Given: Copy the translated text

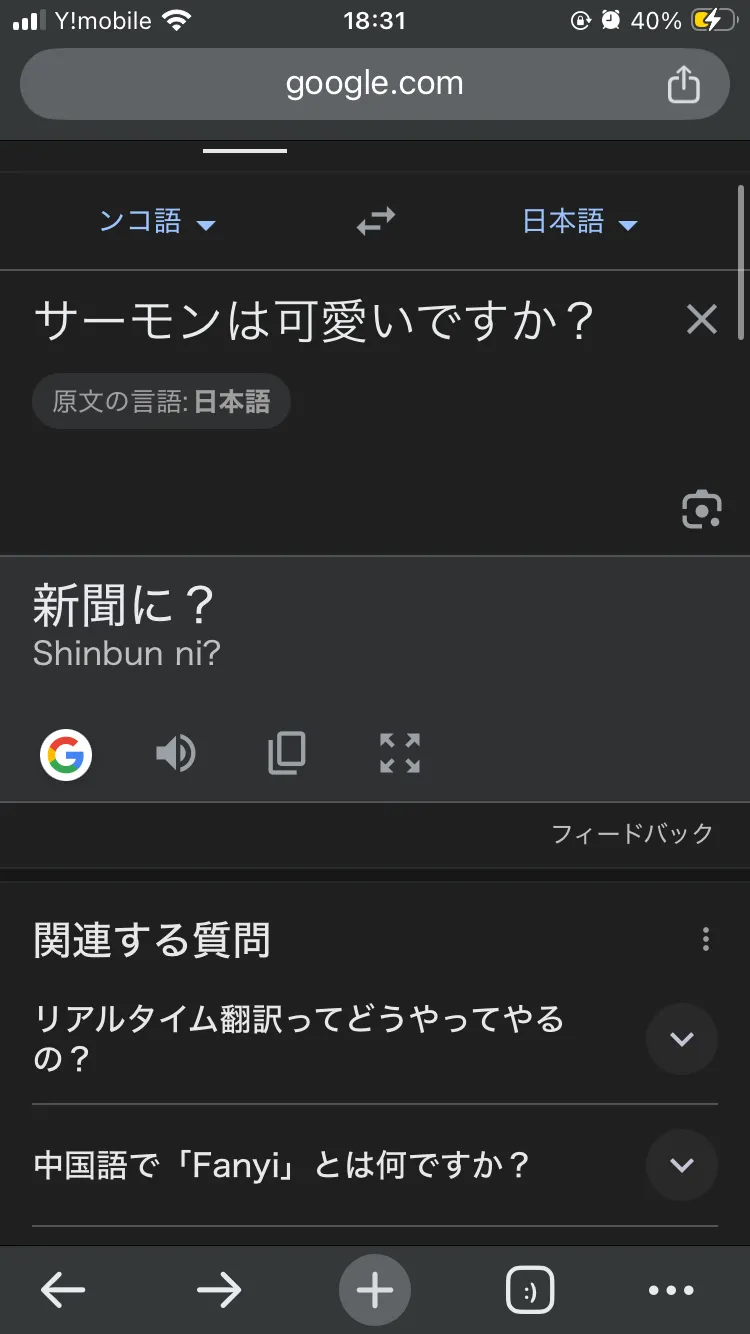Looking at the screenshot, I should tap(287, 754).
